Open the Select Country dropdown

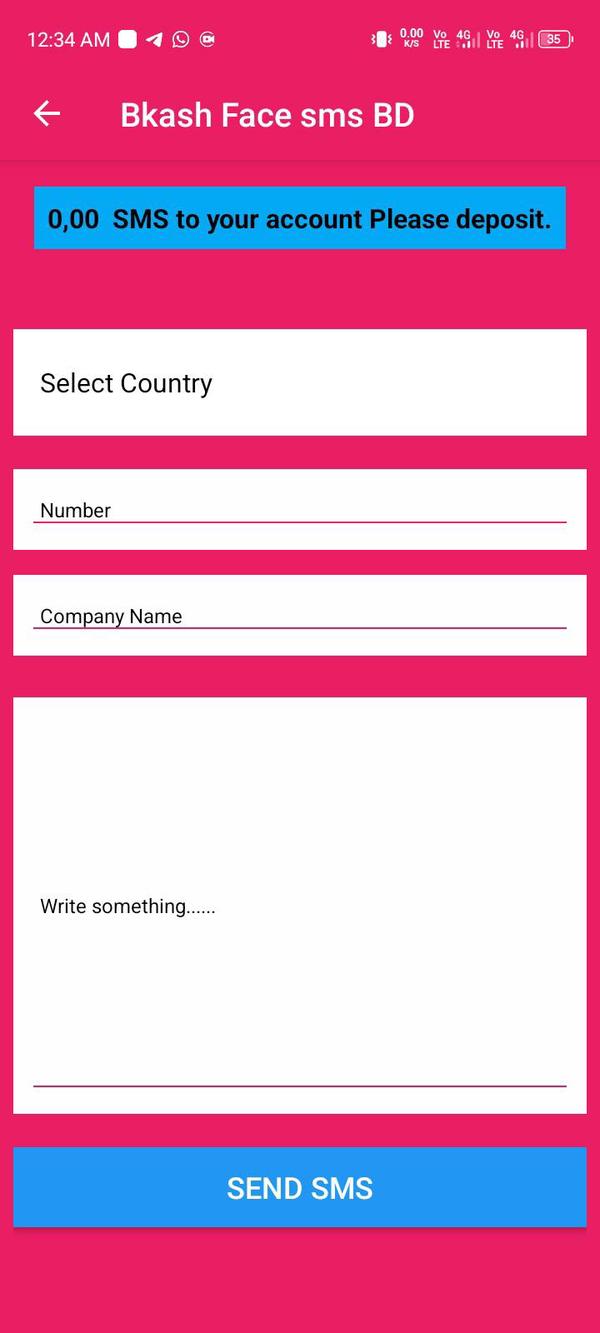[x=299, y=383]
